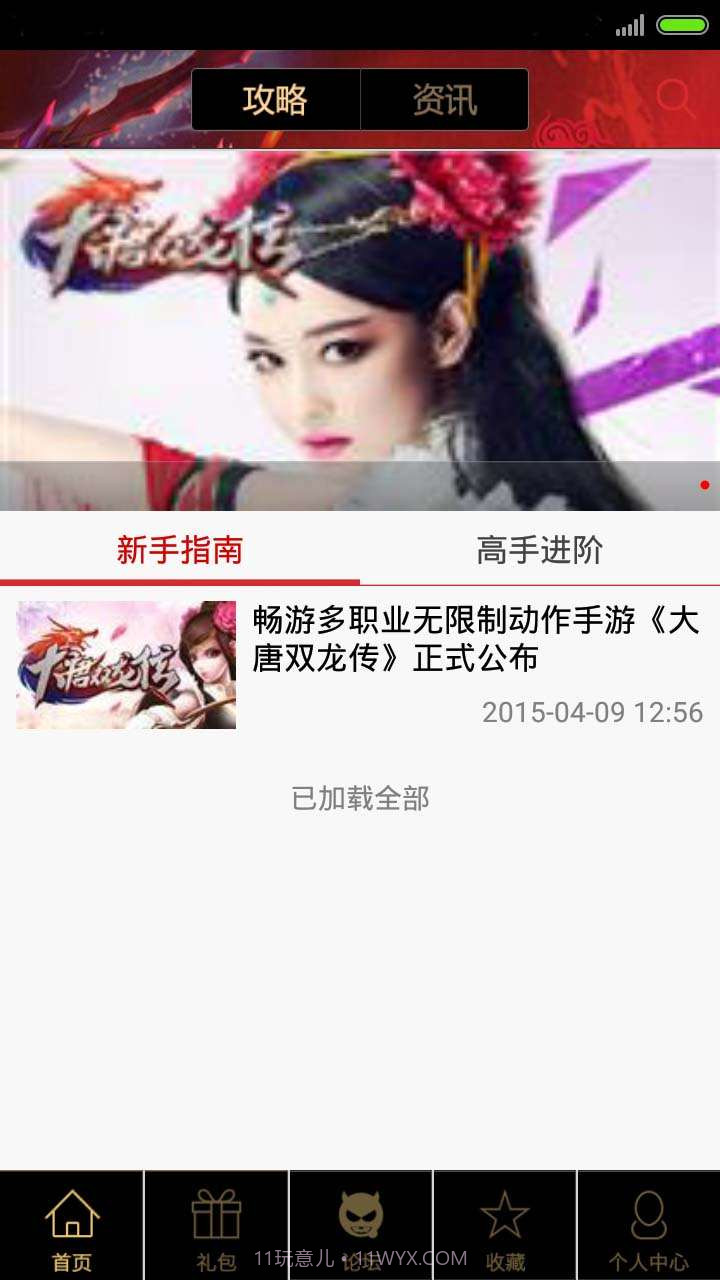This screenshot has width=720, height=1280.
Task: Switch to the 资讯 tab
Action: pyautogui.click(x=444, y=99)
